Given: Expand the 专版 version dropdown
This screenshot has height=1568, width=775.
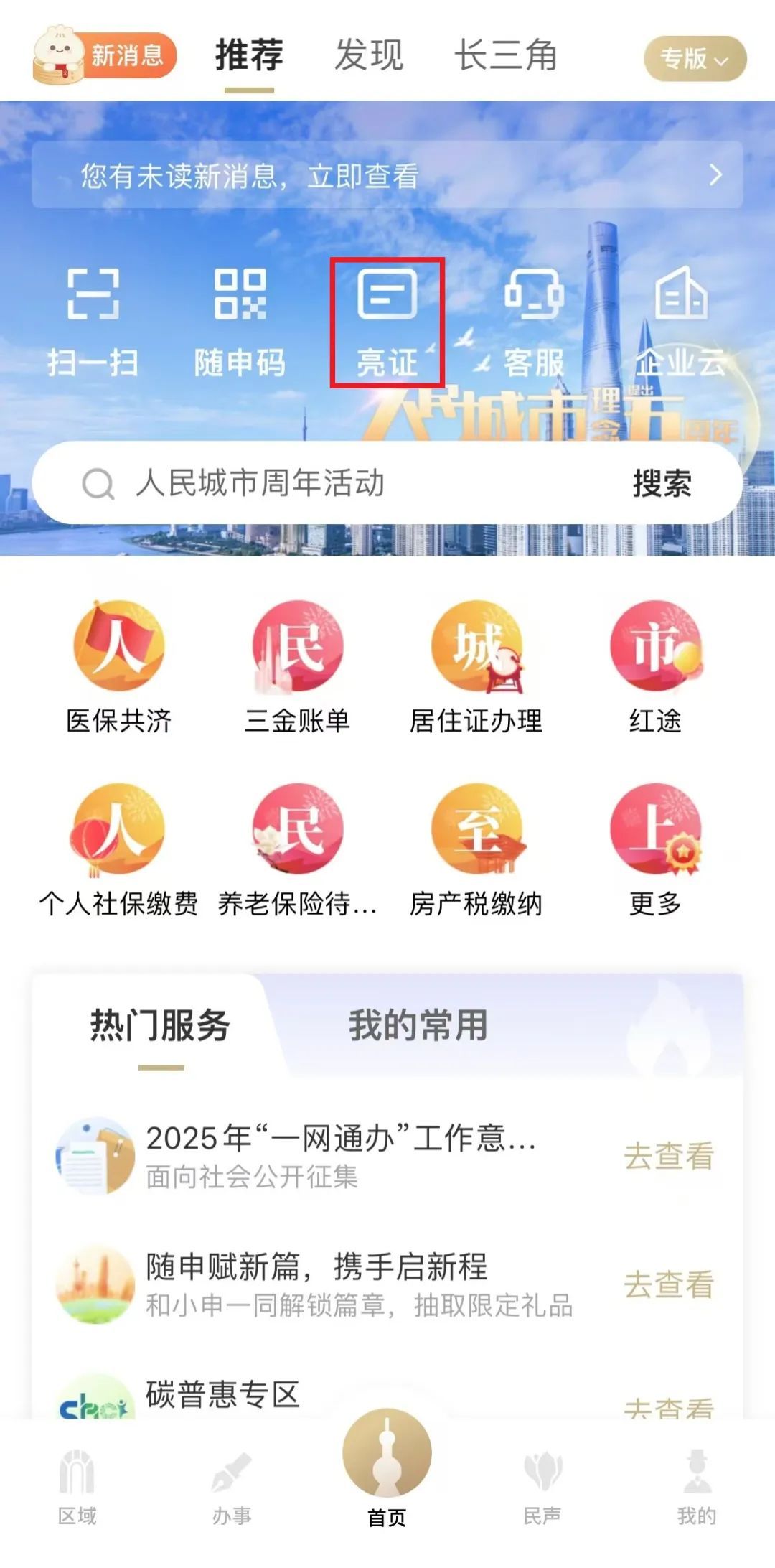Looking at the screenshot, I should (694, 58).
